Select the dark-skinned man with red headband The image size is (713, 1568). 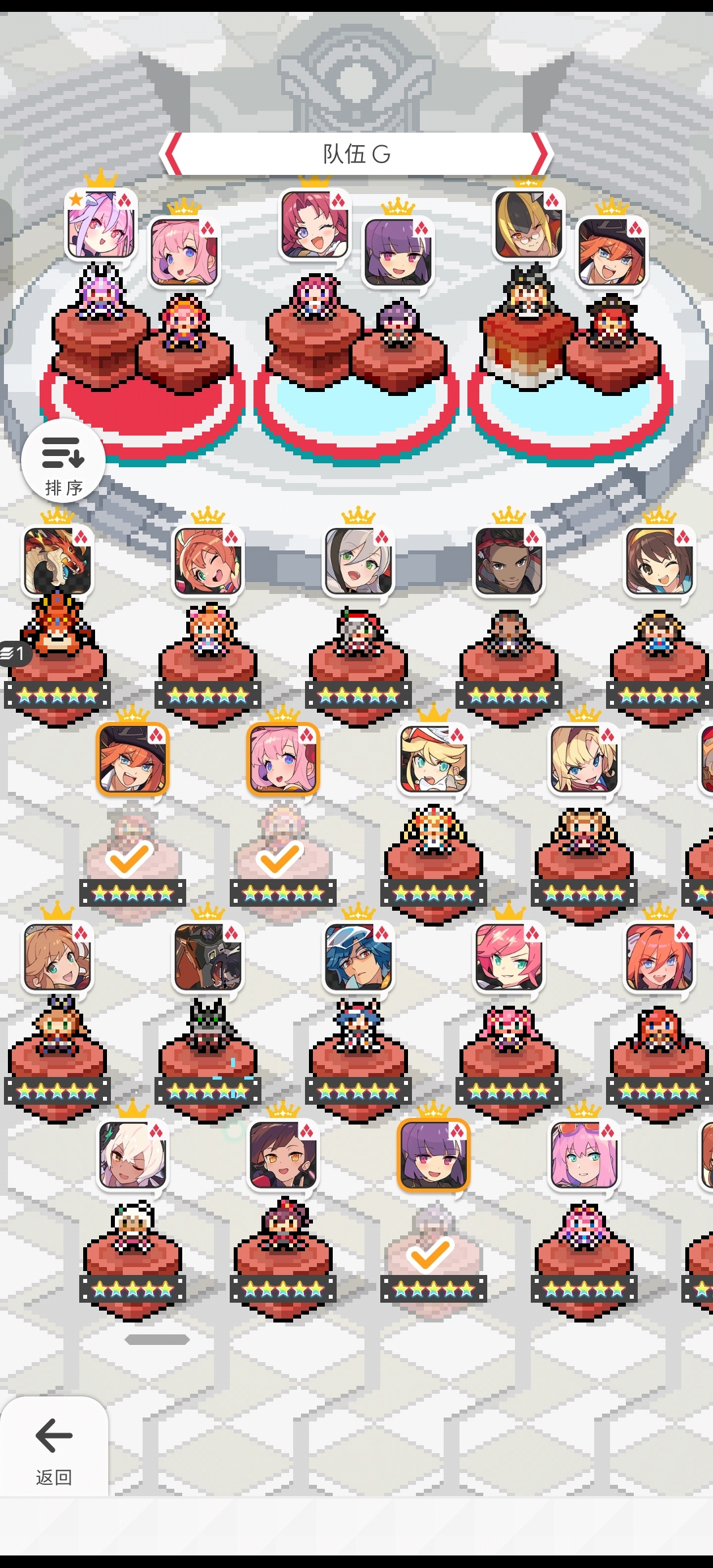tap(508, 562)
